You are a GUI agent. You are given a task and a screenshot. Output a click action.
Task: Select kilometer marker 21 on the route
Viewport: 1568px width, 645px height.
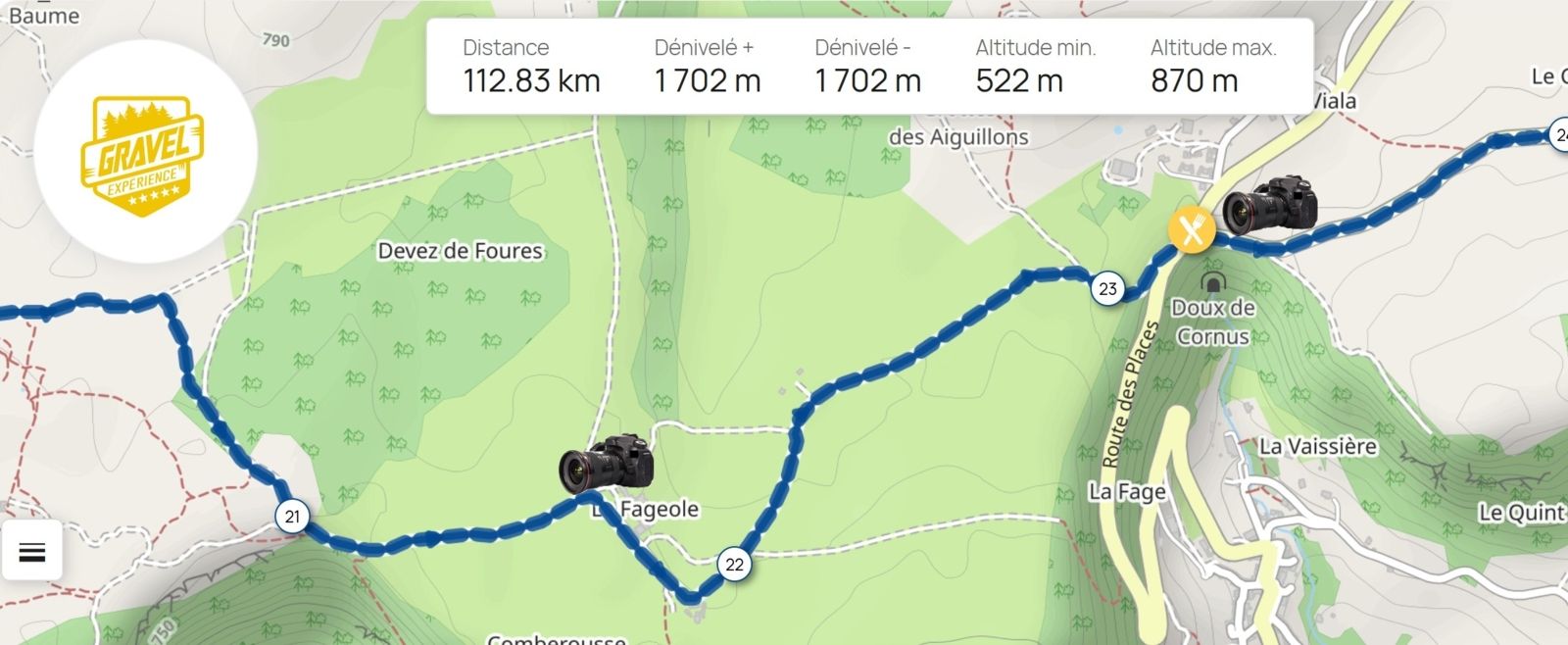[x=292, y=517]
